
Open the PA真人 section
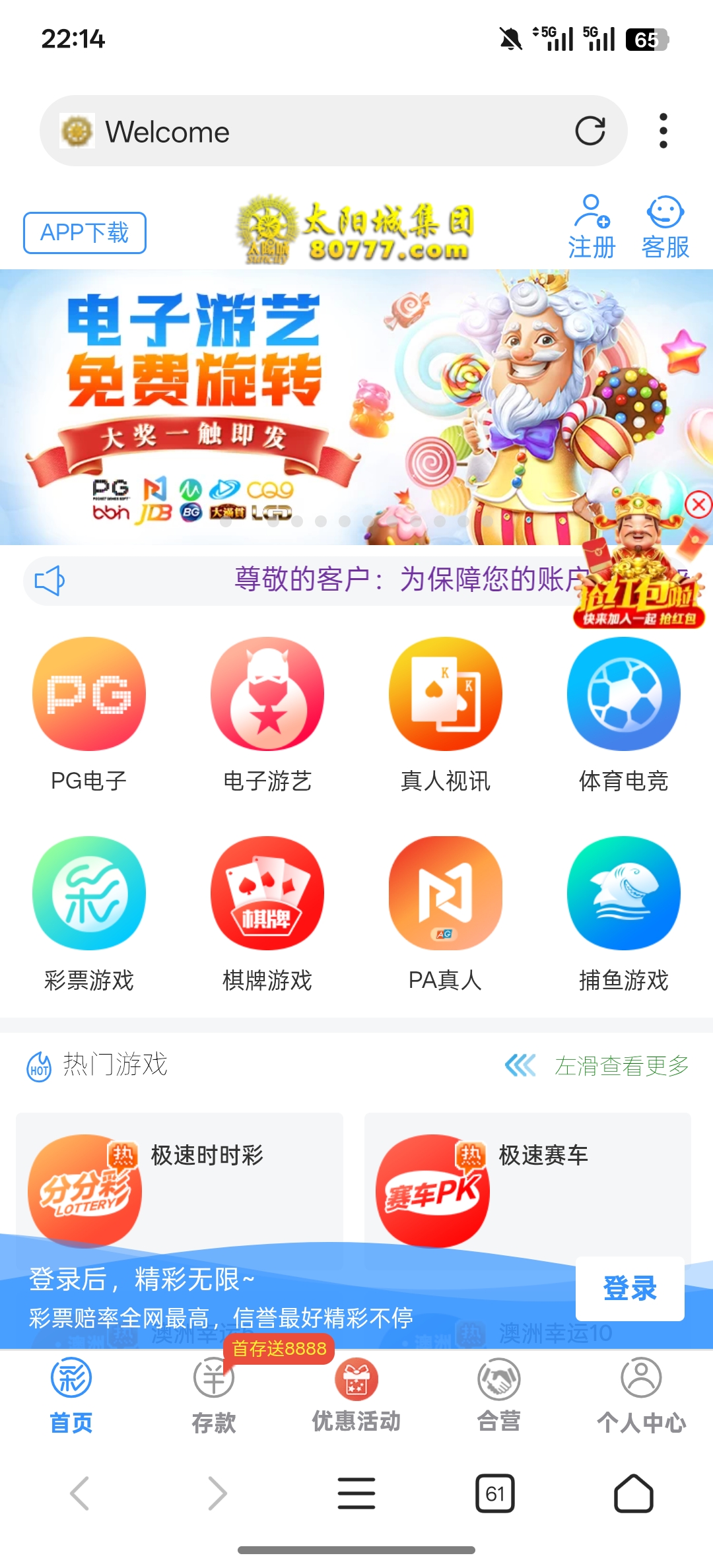click(446, 892)
